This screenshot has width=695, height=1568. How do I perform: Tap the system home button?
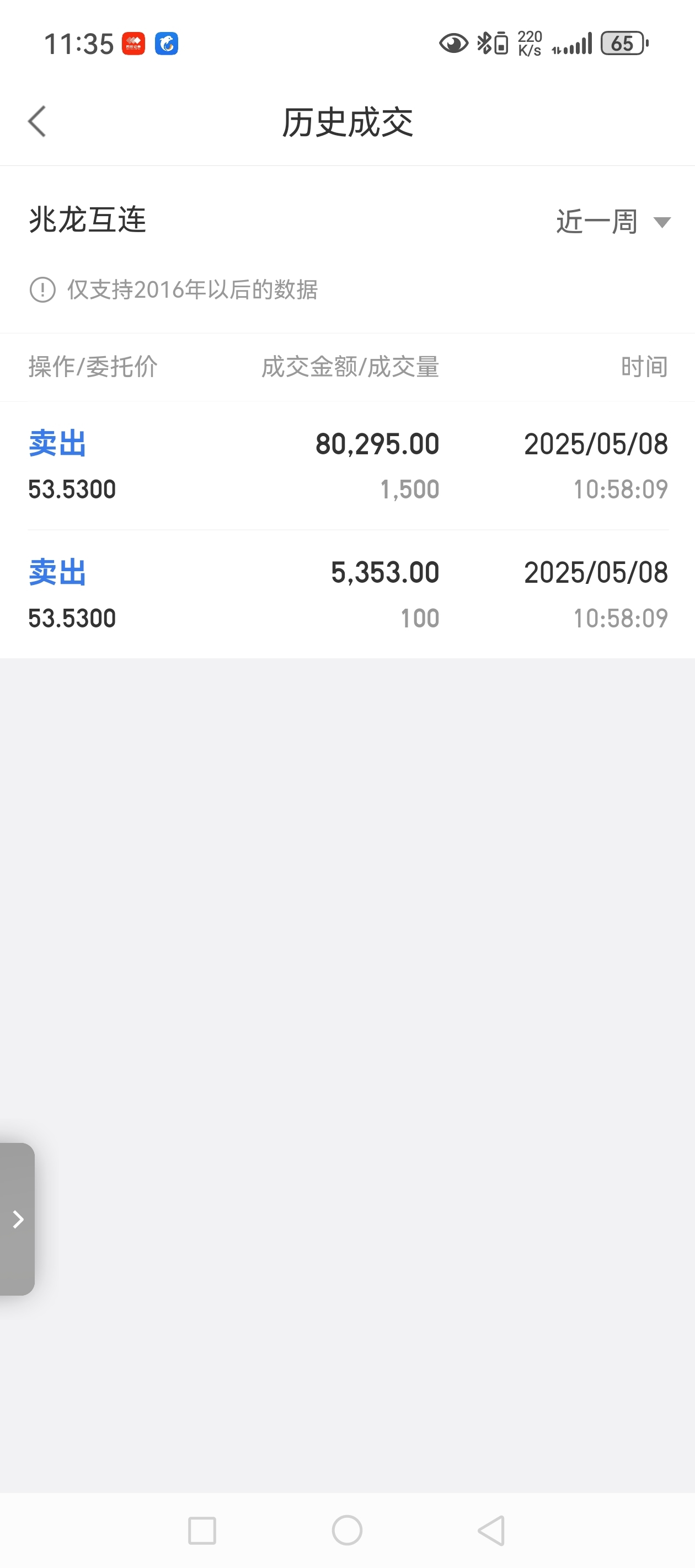point(347,1529)
